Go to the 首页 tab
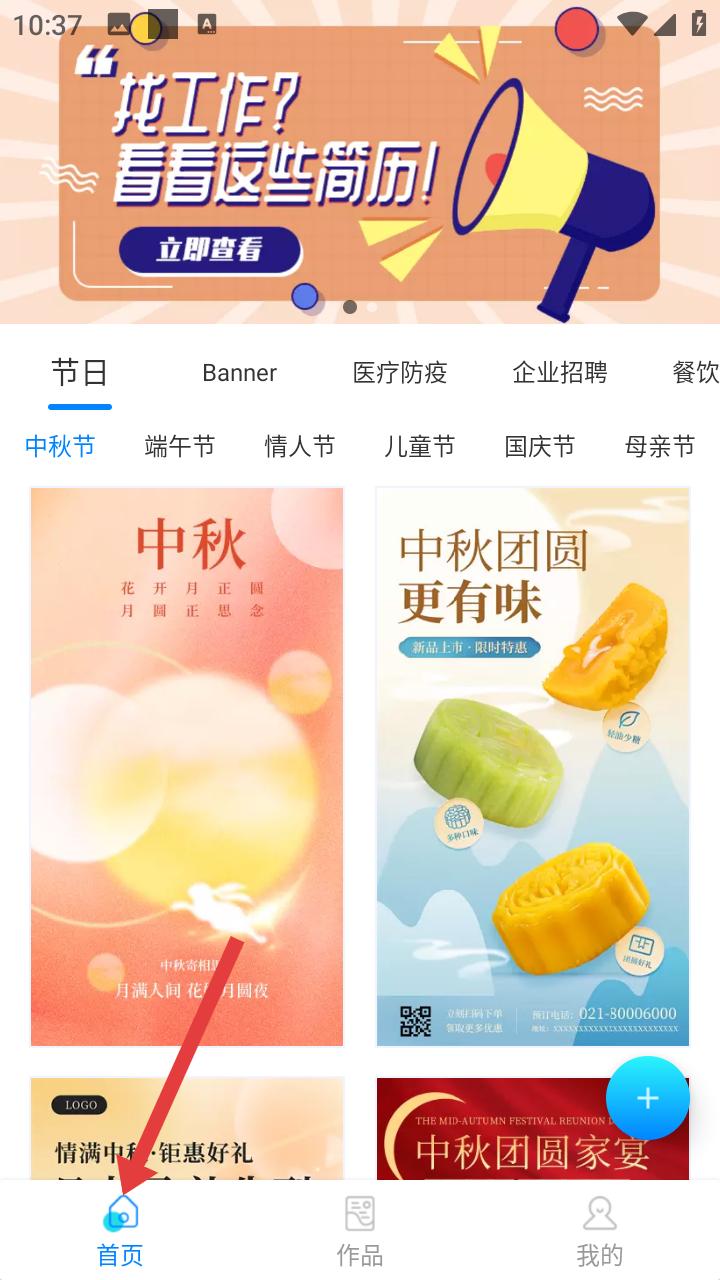Screen dimensions: 720x1280 click(120, 1230)
